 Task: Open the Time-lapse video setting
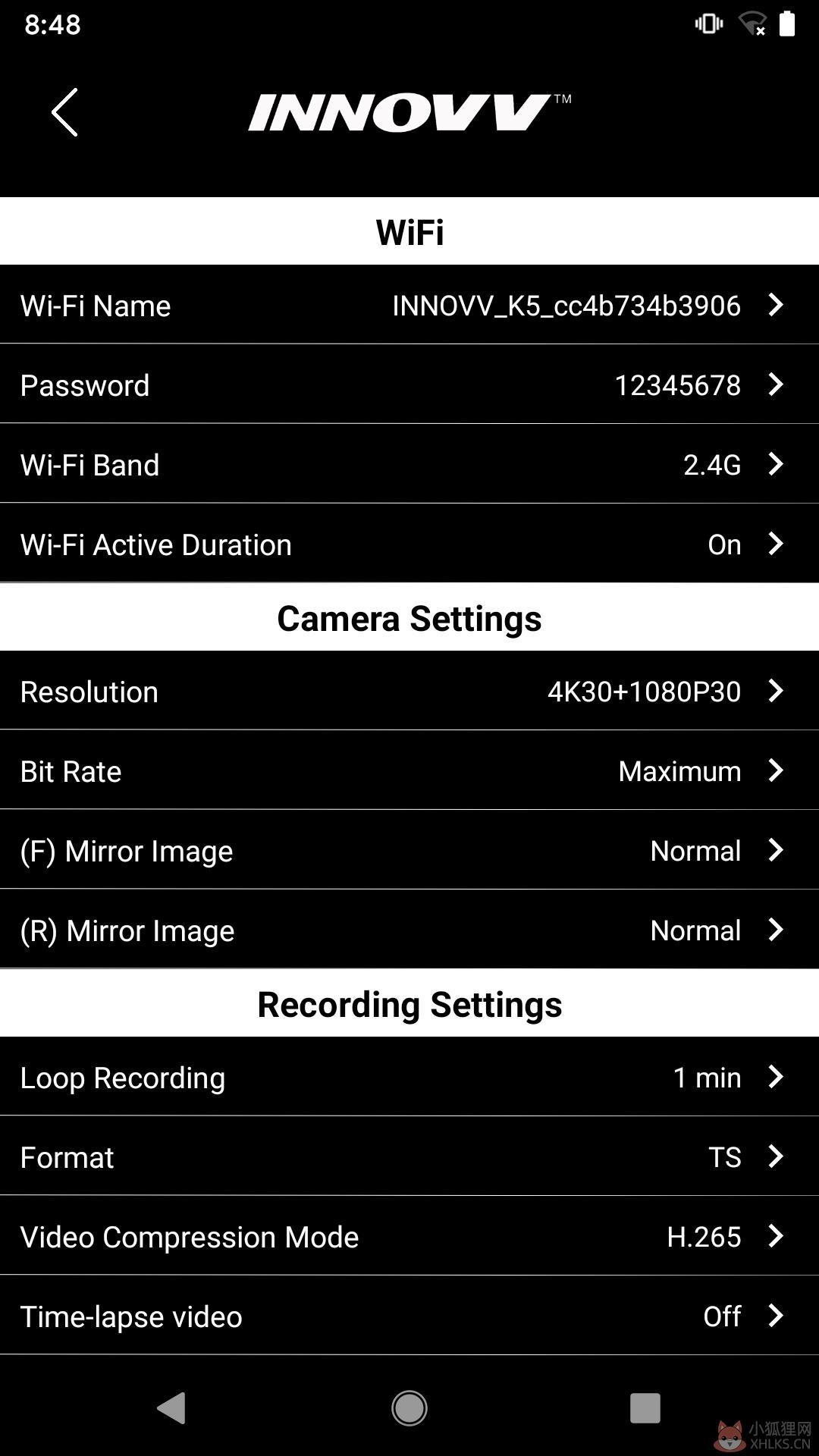(x=409, y=1316)
